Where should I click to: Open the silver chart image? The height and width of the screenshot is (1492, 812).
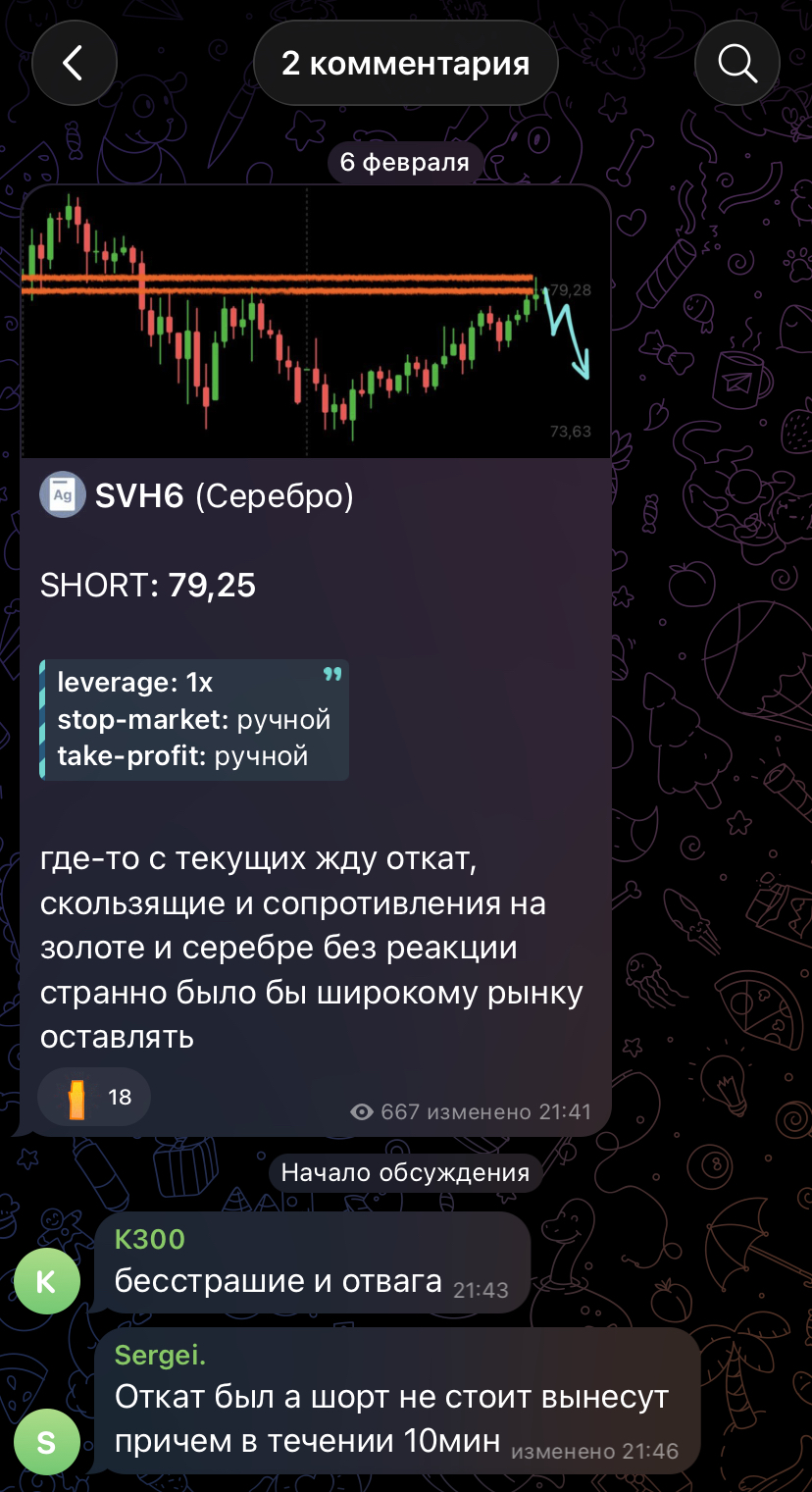(314, 322)
